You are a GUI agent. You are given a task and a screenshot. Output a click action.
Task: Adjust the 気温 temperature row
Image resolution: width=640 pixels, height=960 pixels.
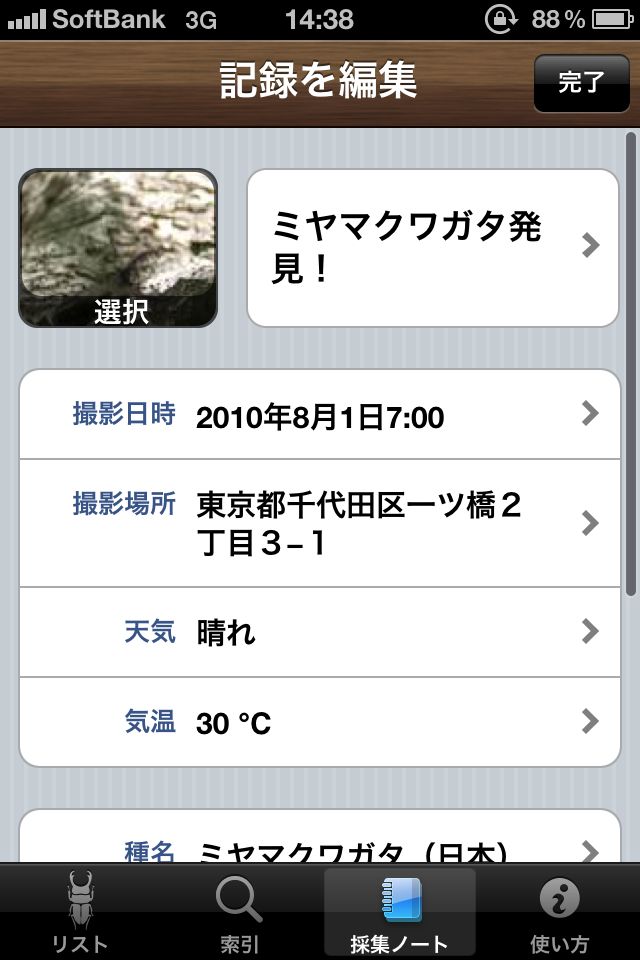(x=320, y=722)
